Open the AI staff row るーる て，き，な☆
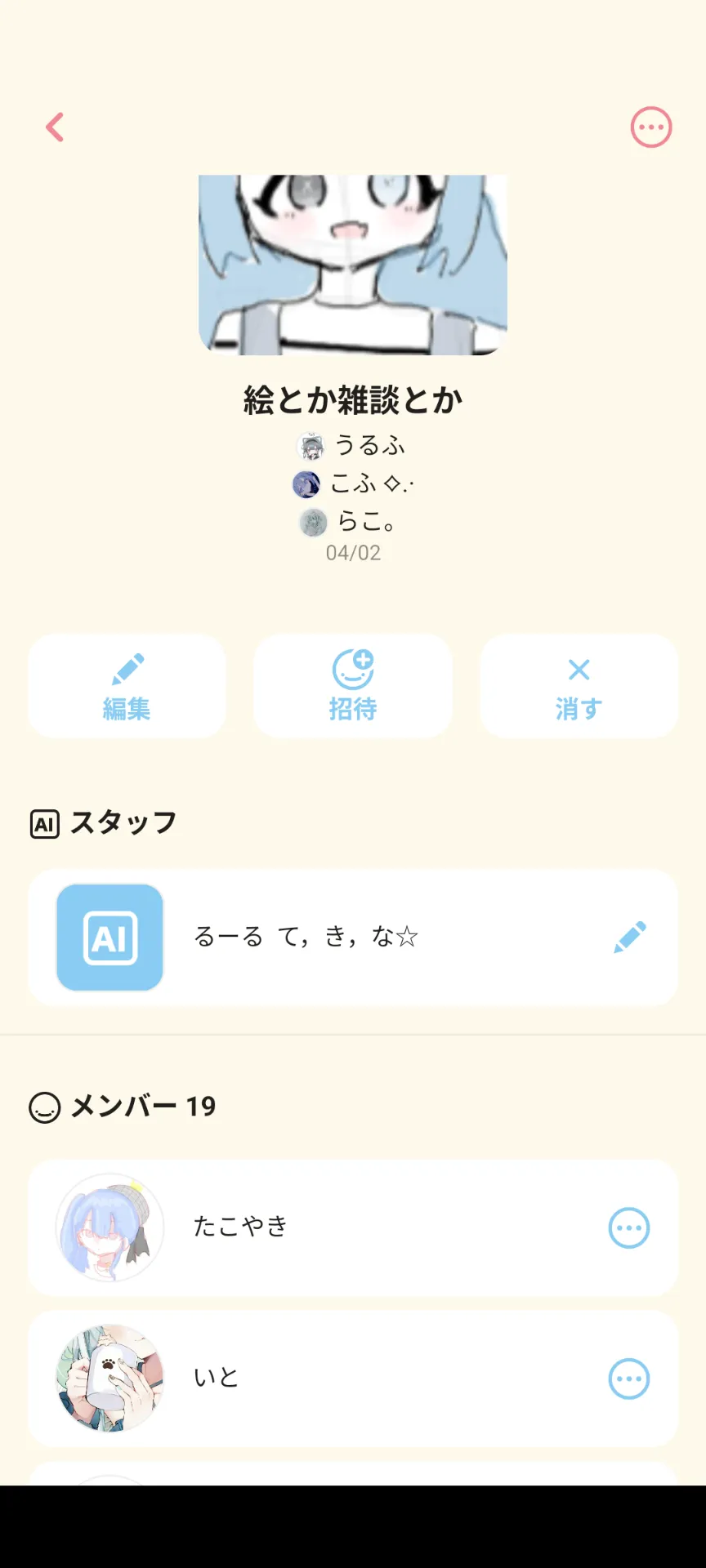Image resolution: width=706 pixels, height=1568 pixels. (327, 938)
